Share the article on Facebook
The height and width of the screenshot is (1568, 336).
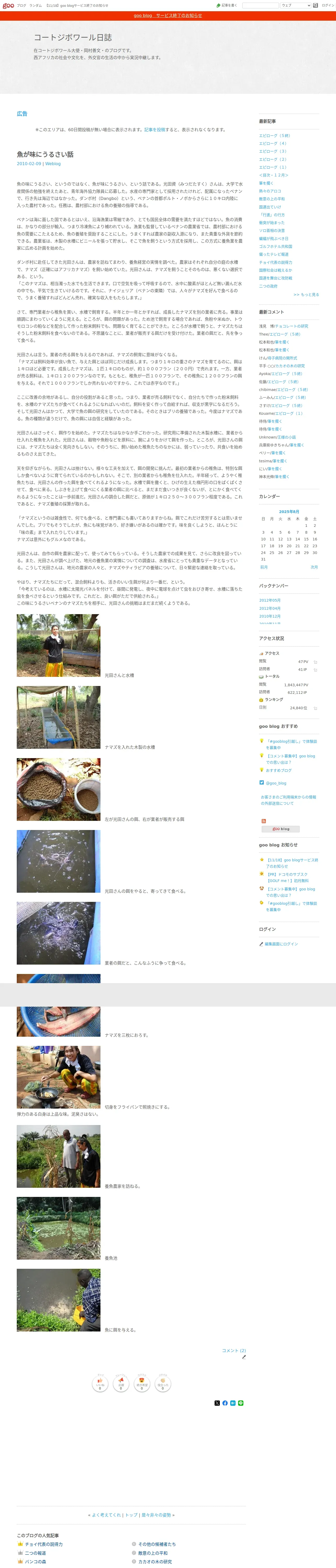(x=225, y=1403)
